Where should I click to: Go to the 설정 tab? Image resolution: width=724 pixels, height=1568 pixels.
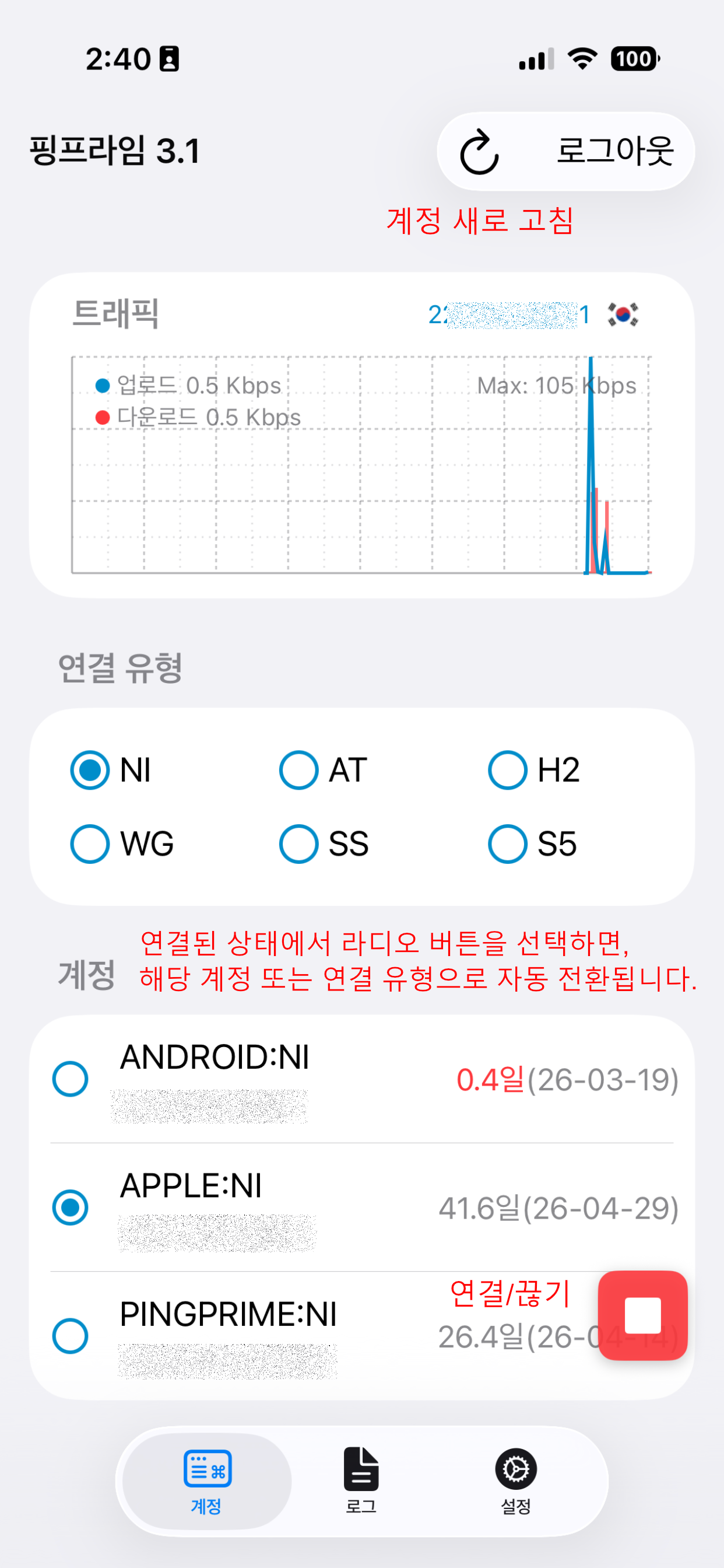coord(516,1480)
